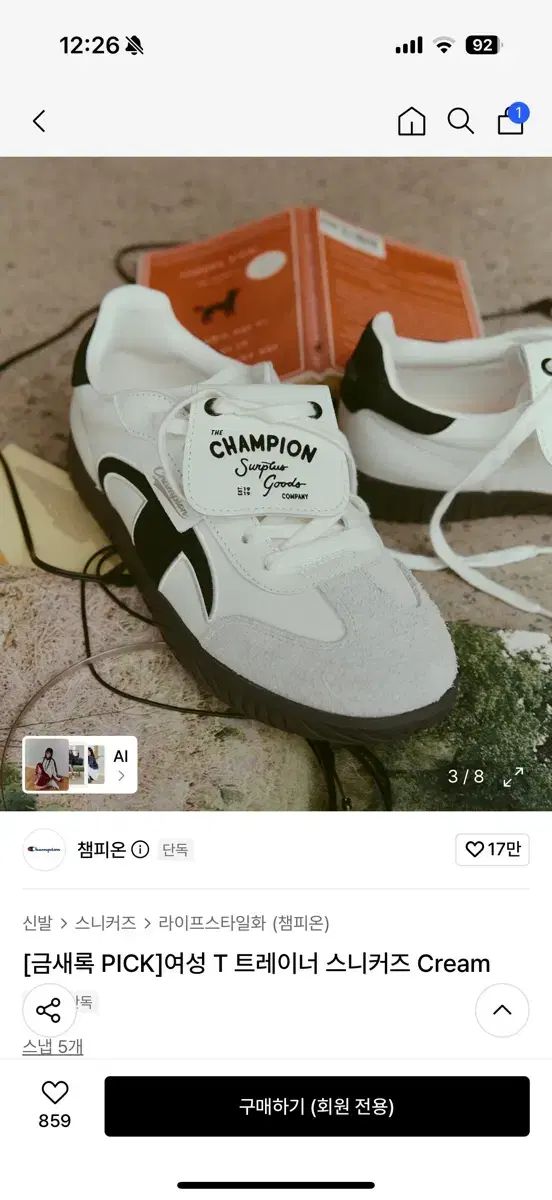Image resolution: width=552 pixels, height=1200 pixels.
Task: Open the 라이프스타일화 (챔피온) breadcrumb
Action: [x=244, y=922]
